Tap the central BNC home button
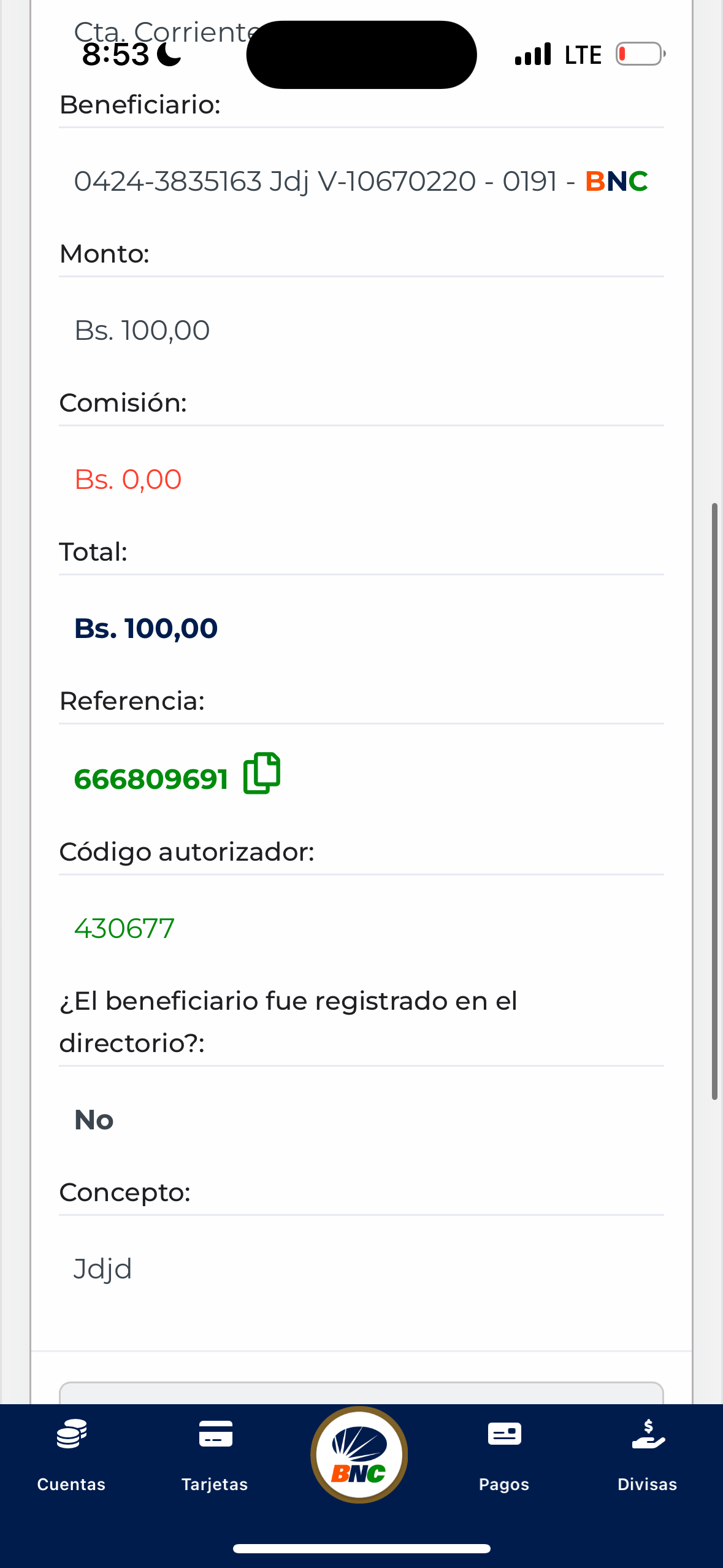Image resolution: width=723 pixels, height=1568 pixels. (359, 1455)
